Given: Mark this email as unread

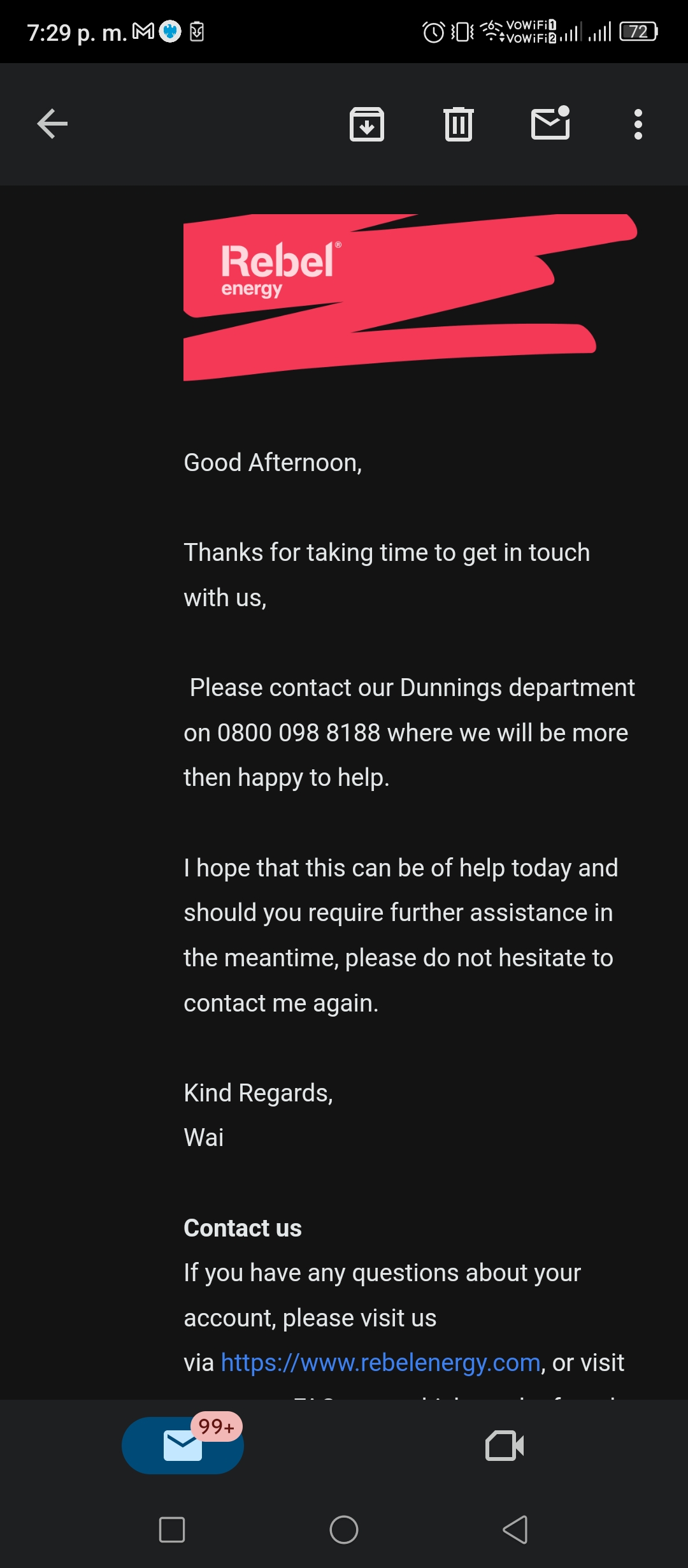Looking at the screenshot, I should [551, 122].
